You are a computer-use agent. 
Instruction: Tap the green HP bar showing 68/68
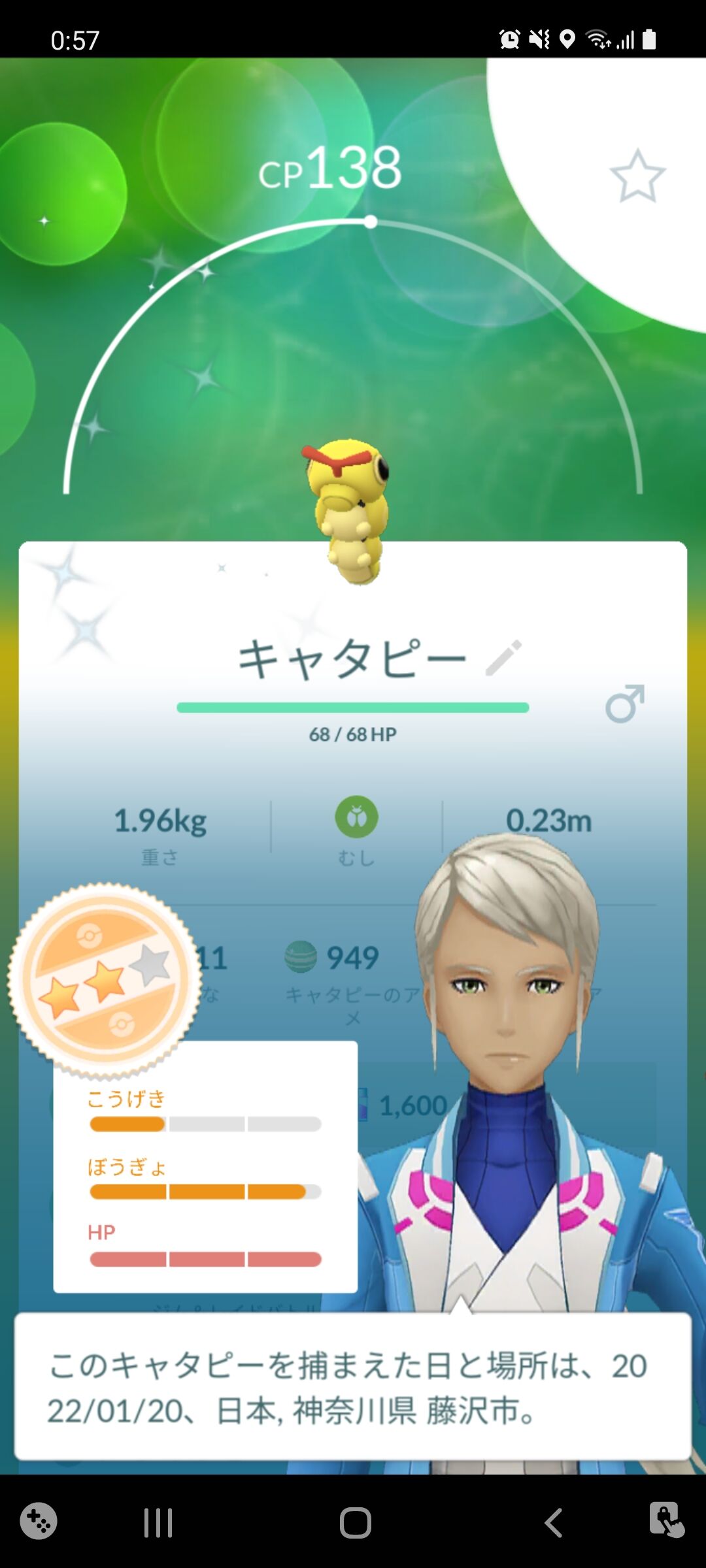(353, 707)
